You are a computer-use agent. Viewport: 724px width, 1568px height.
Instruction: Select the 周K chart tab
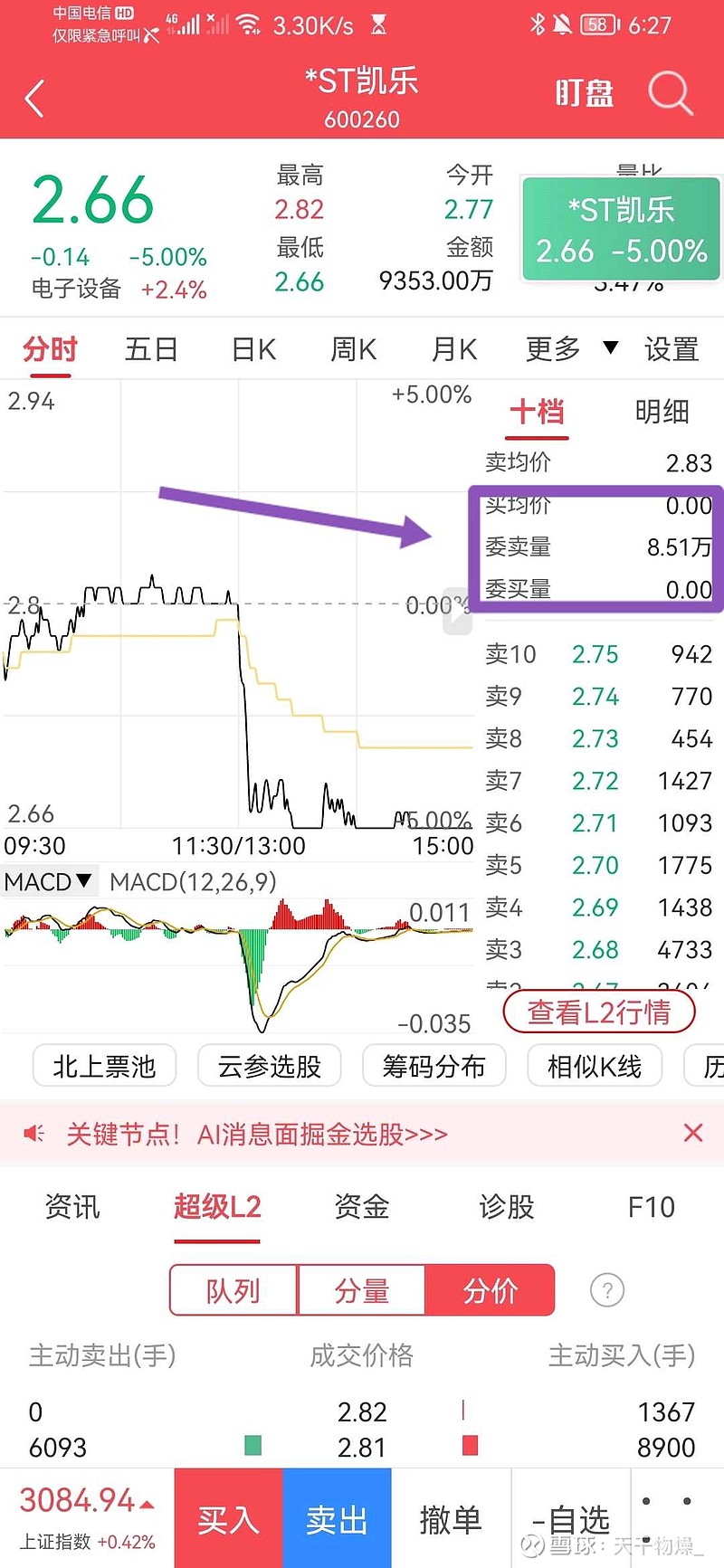(353, 349)
